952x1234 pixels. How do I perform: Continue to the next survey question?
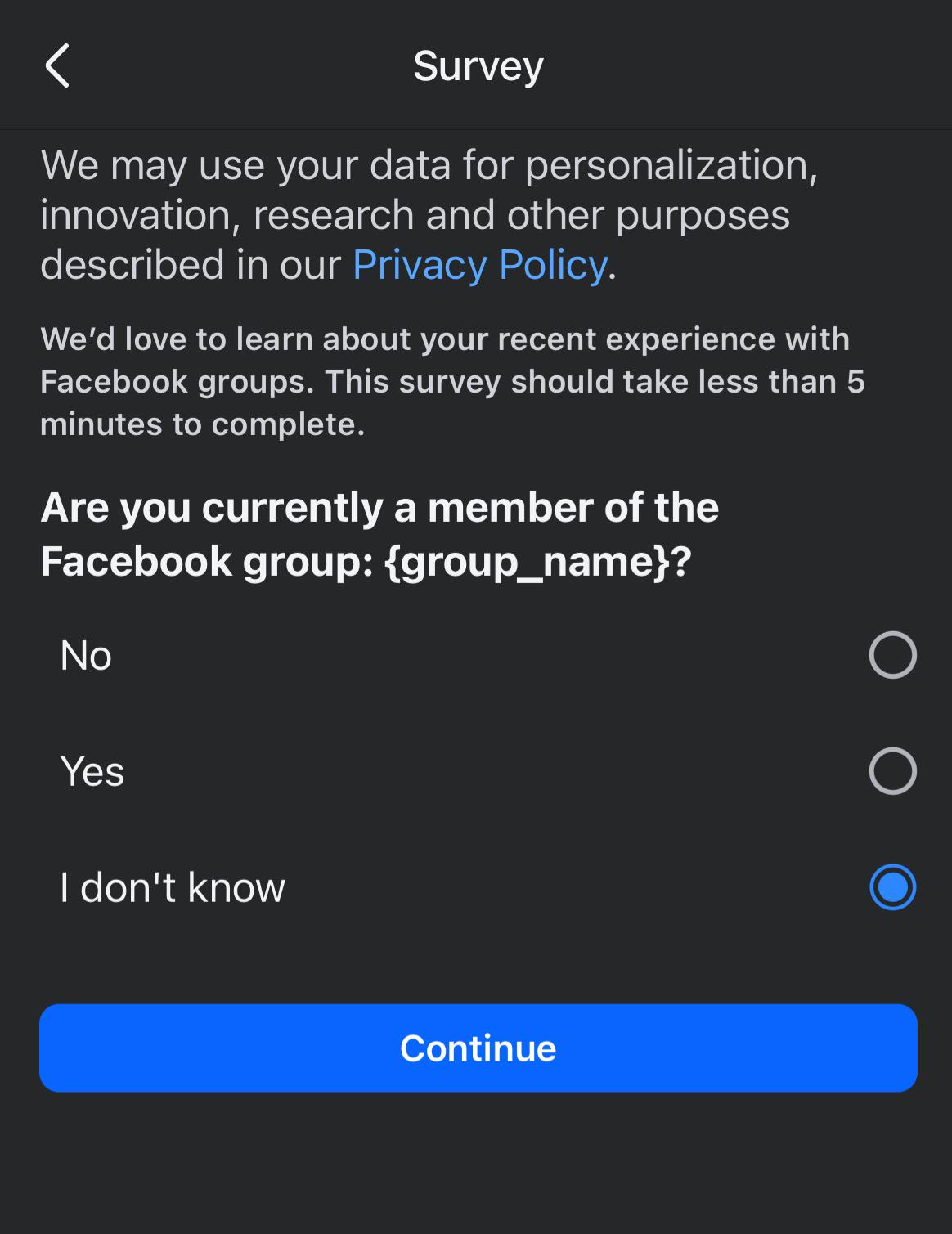[478, 1048]
